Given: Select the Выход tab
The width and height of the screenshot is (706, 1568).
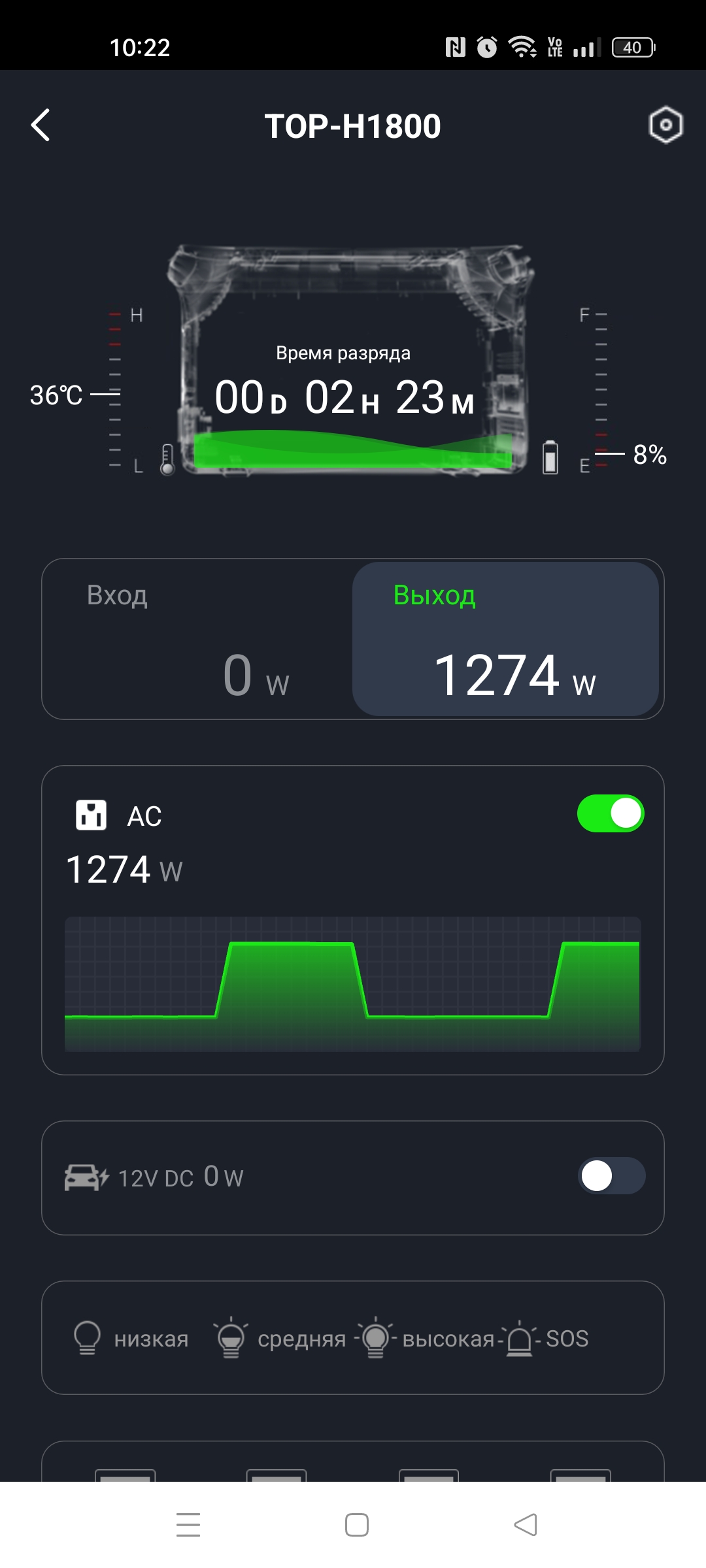Looking at the screenshot, I should [505, 639].
